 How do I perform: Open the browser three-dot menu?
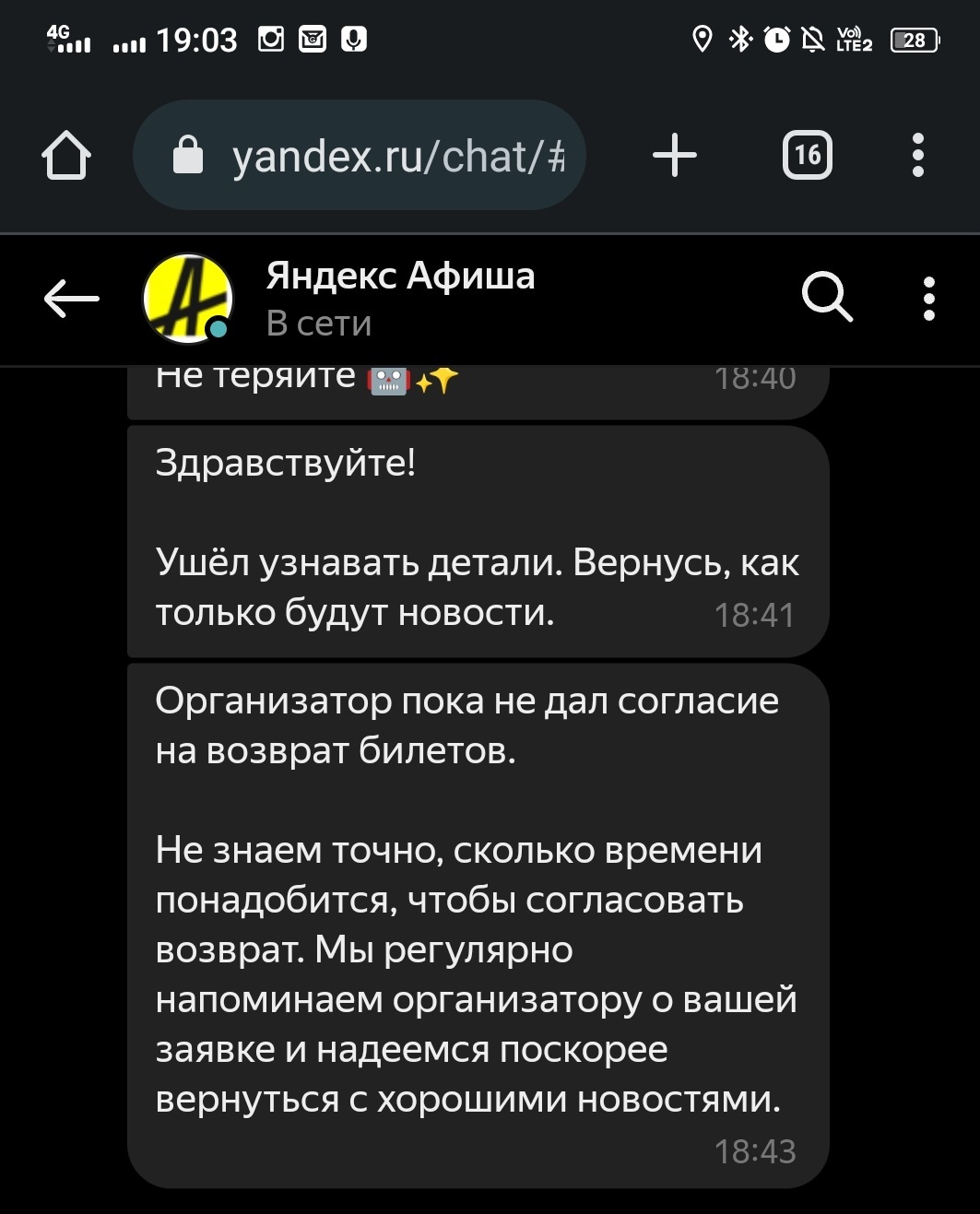[x=917, y=155]
